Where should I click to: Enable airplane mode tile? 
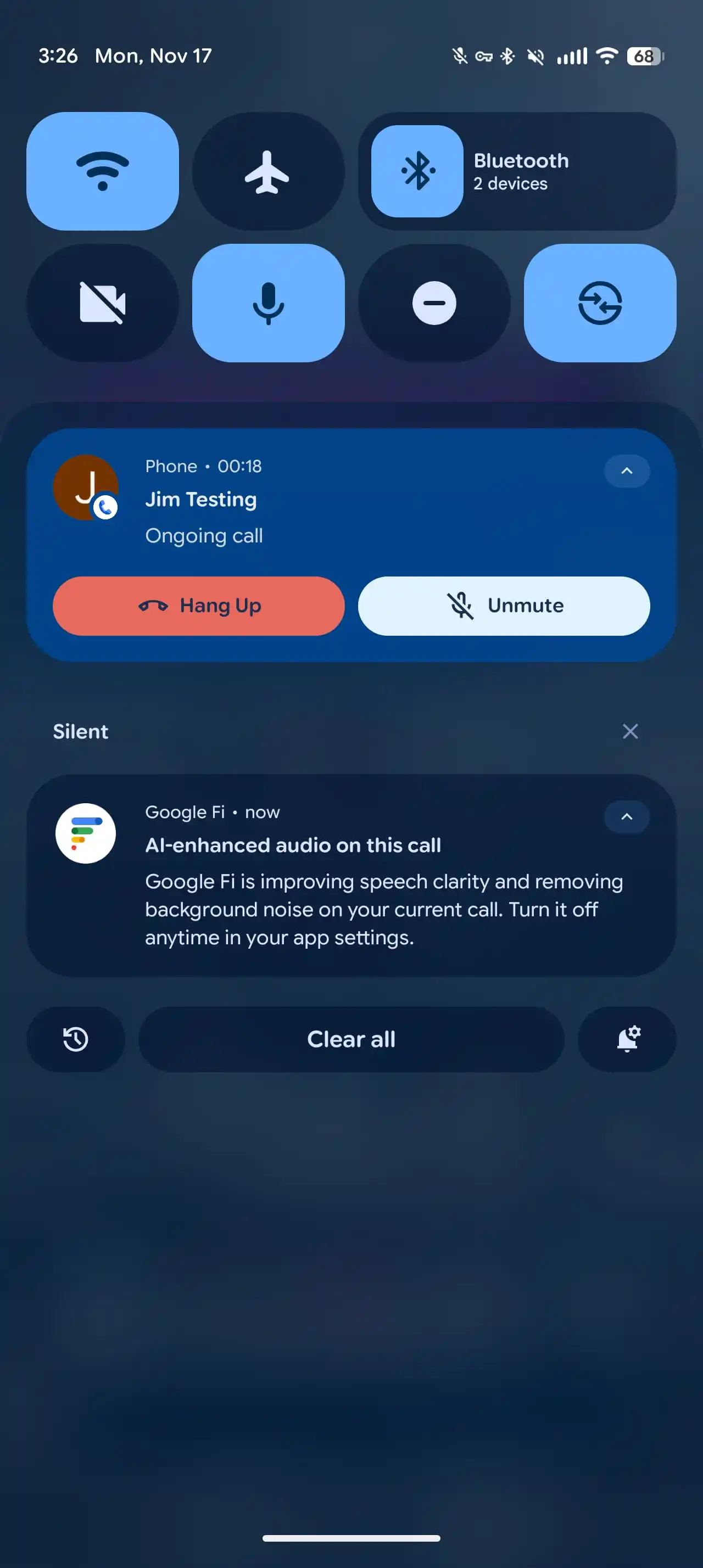268,171
